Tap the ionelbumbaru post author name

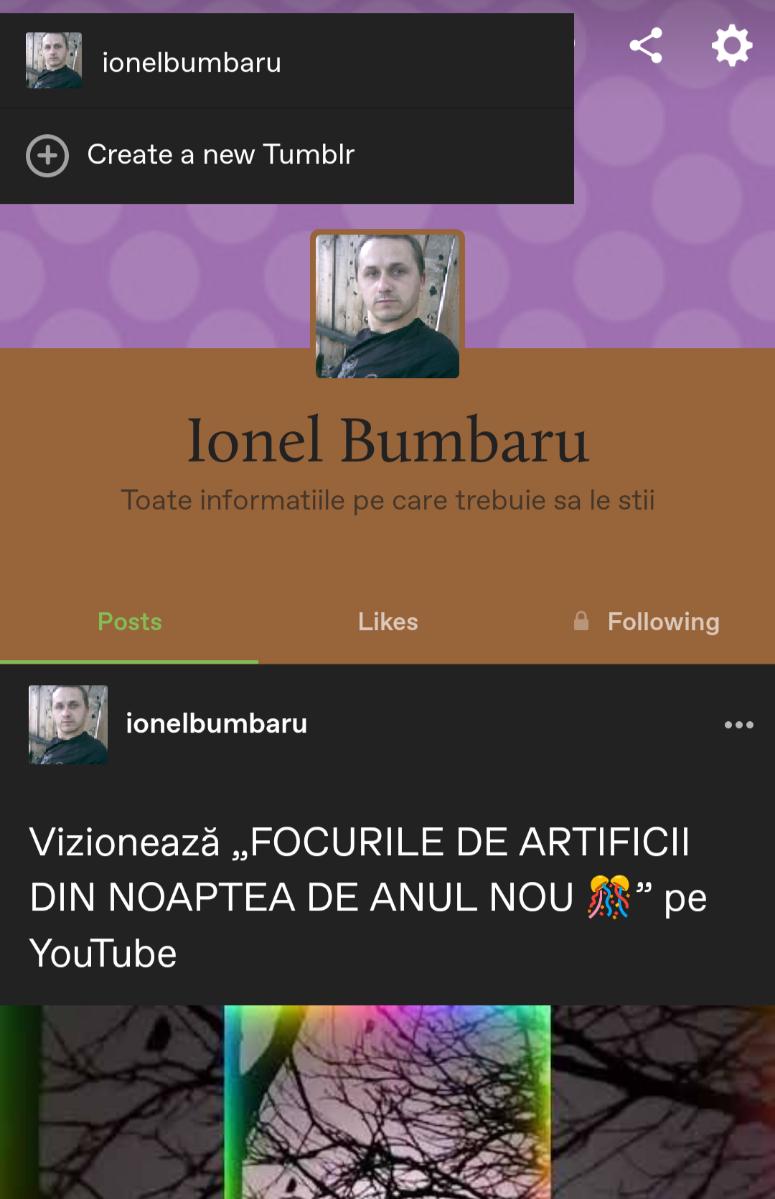pyautogui.click(x=216, y=724)
